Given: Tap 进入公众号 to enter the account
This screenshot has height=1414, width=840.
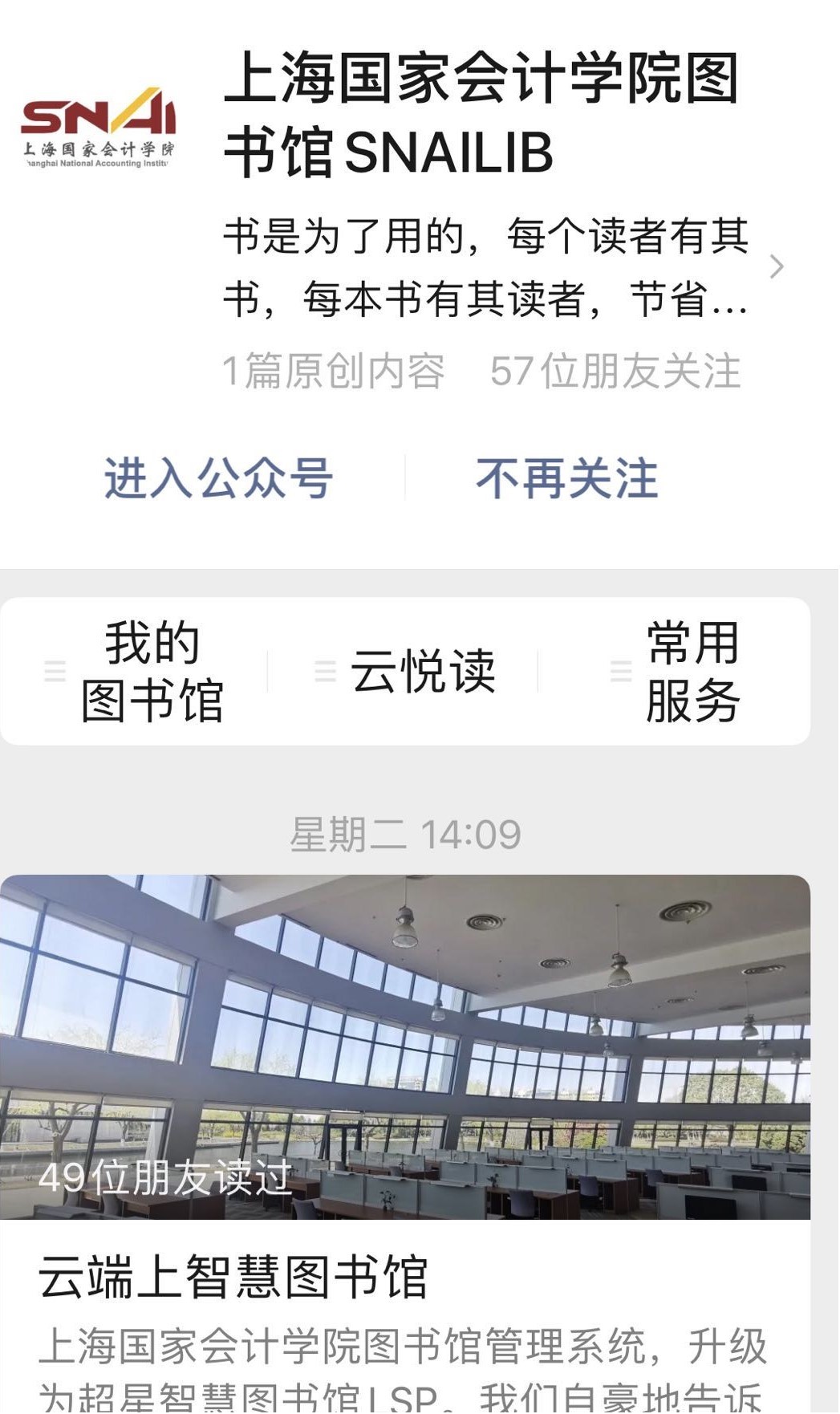Looking at the screenshot, I should coord(218,478).
